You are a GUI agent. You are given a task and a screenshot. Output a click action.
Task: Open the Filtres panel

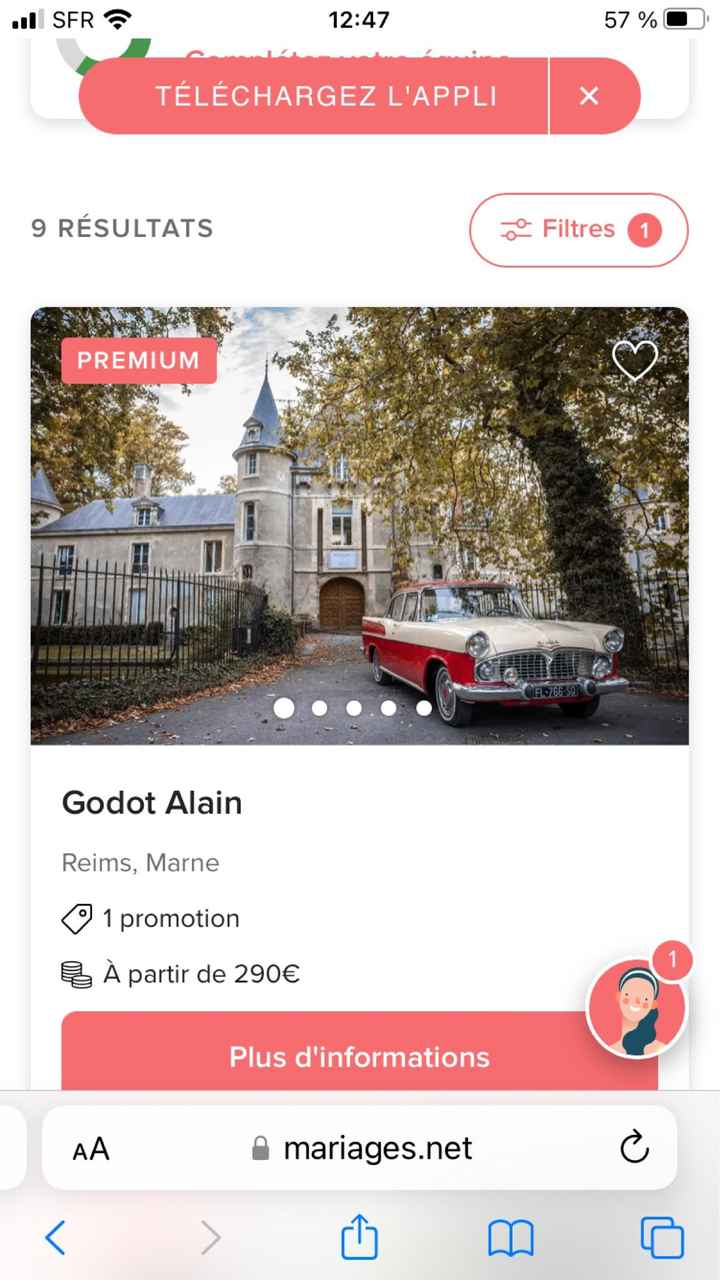578,229
